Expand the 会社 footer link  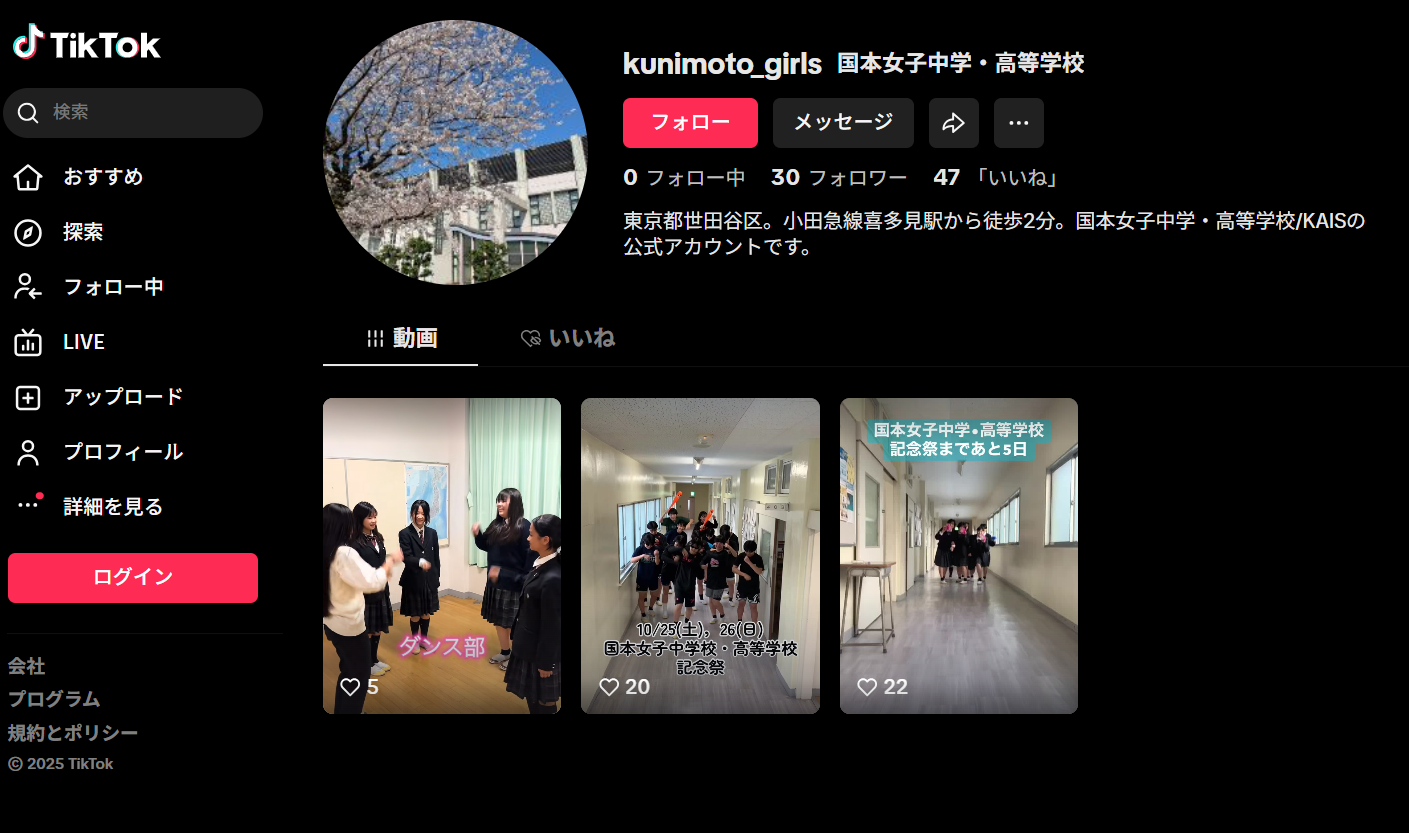(x=27, y=666)
